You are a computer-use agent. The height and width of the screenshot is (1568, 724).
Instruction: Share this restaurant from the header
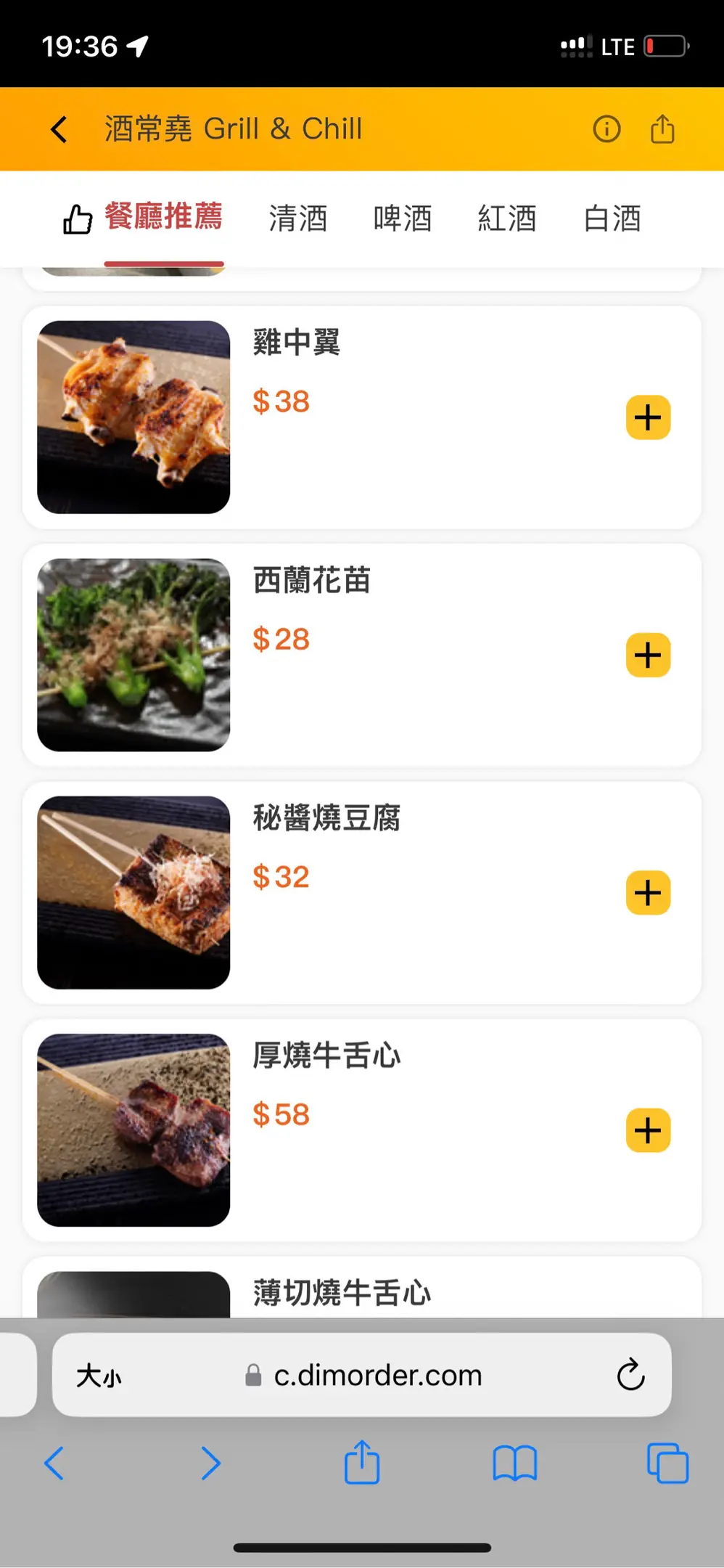click(x=662, y=129)
